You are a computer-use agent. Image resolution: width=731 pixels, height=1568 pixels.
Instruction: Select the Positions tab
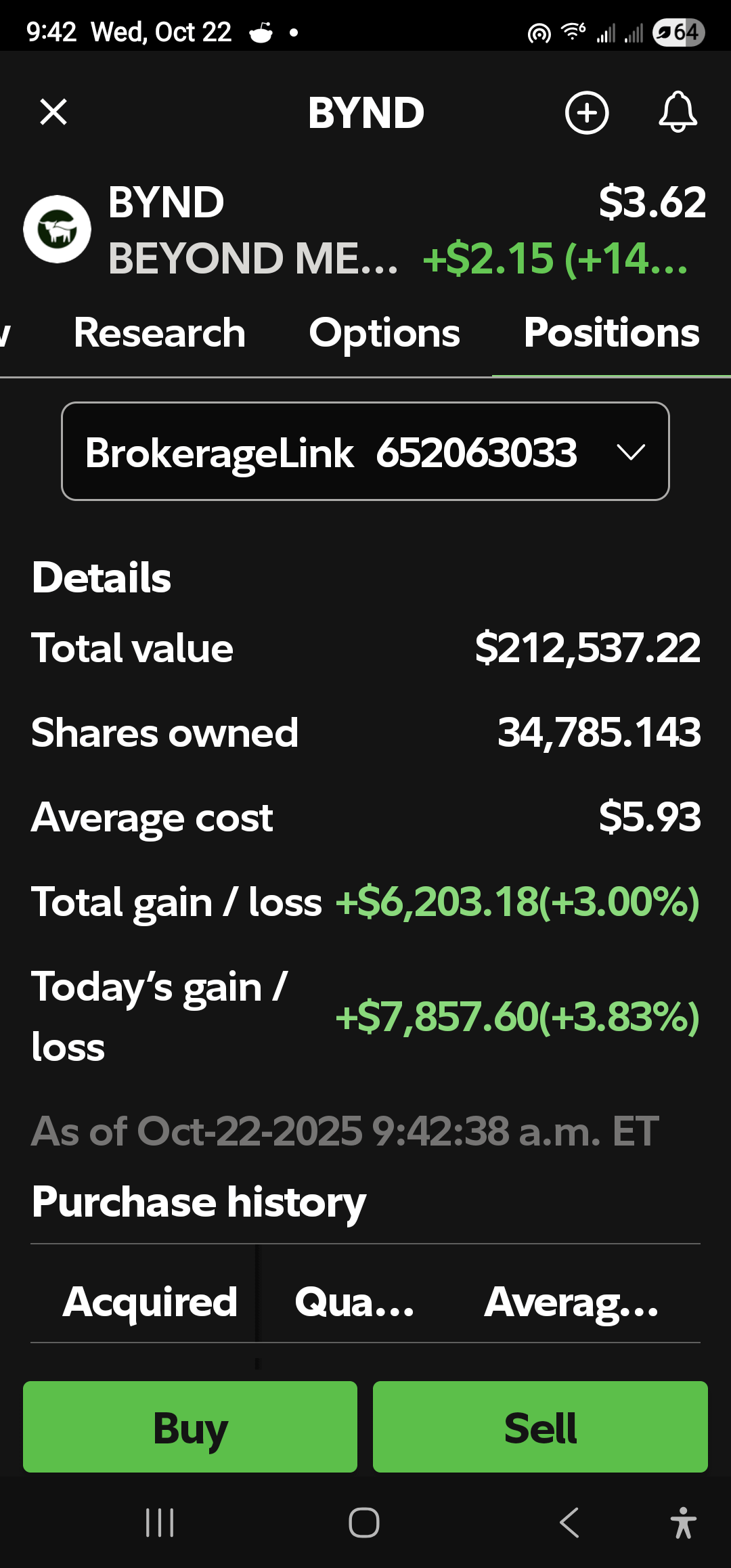[611, 333]
